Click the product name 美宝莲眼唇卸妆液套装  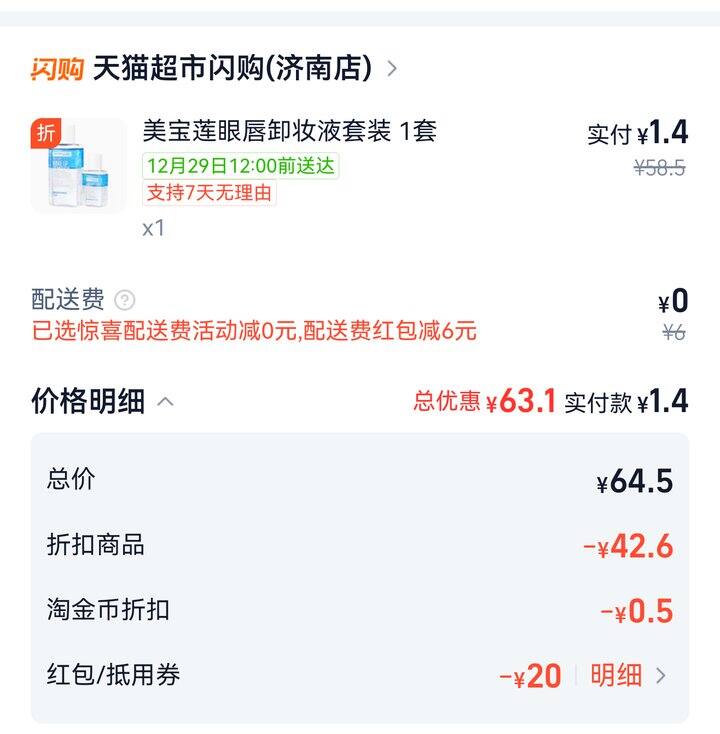tap(260, 130)
